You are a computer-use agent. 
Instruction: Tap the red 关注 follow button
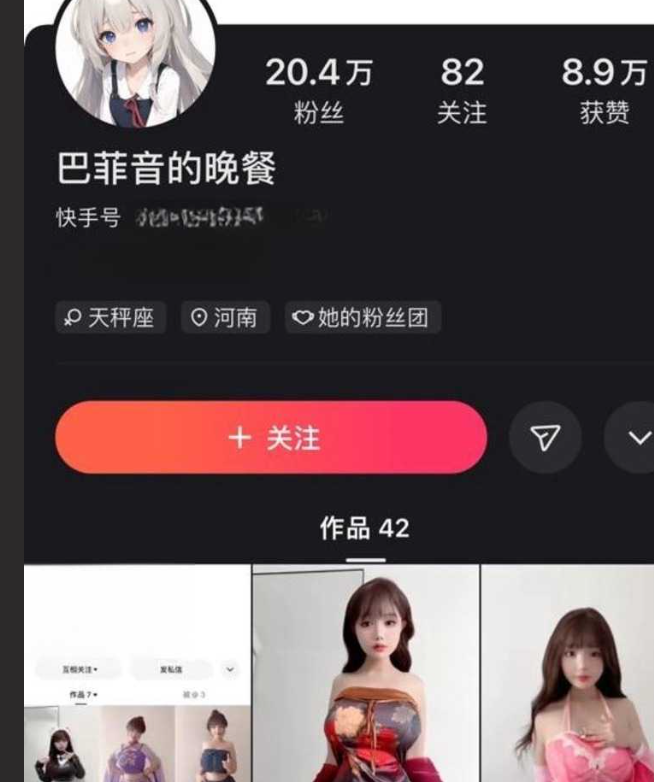click(x=271, y=438)
